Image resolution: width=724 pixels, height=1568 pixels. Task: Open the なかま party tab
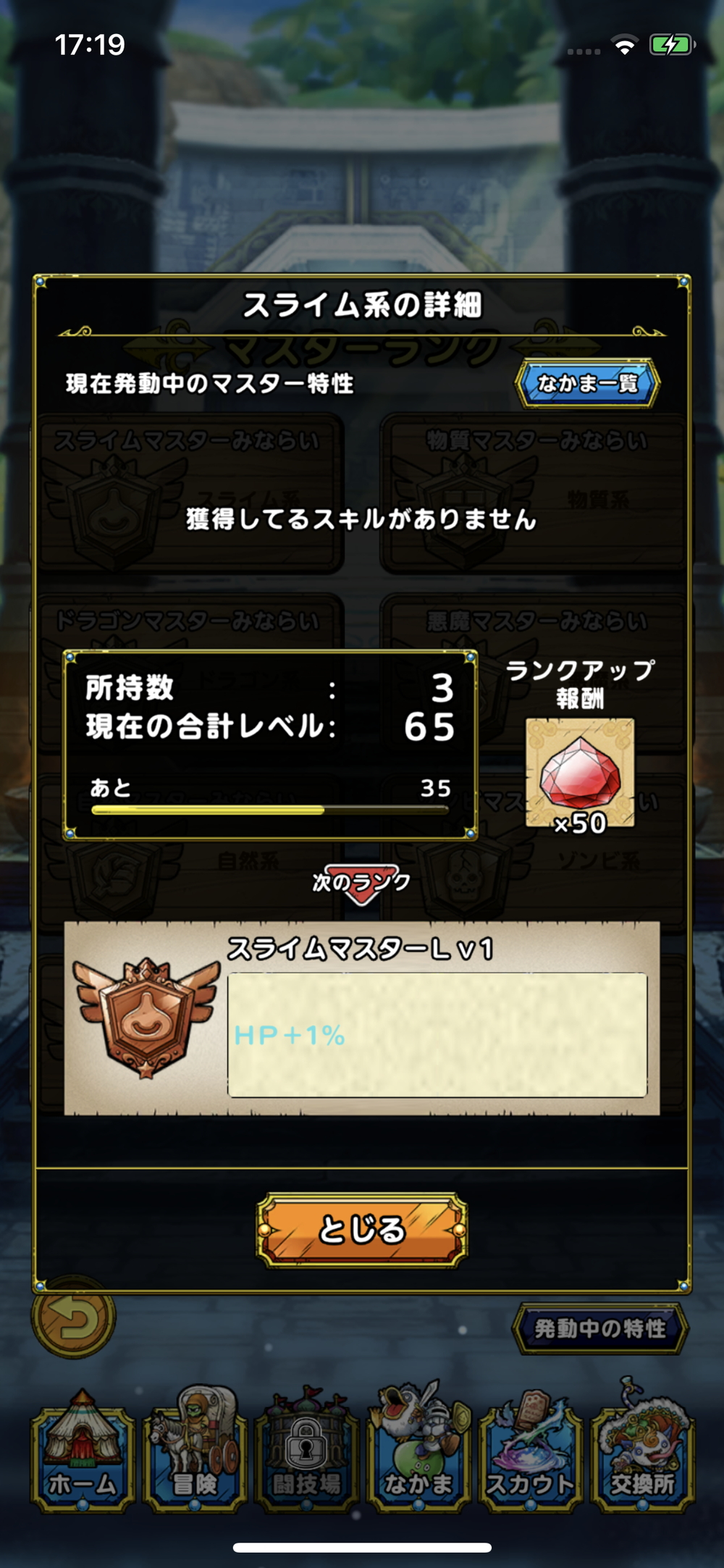418,1458
